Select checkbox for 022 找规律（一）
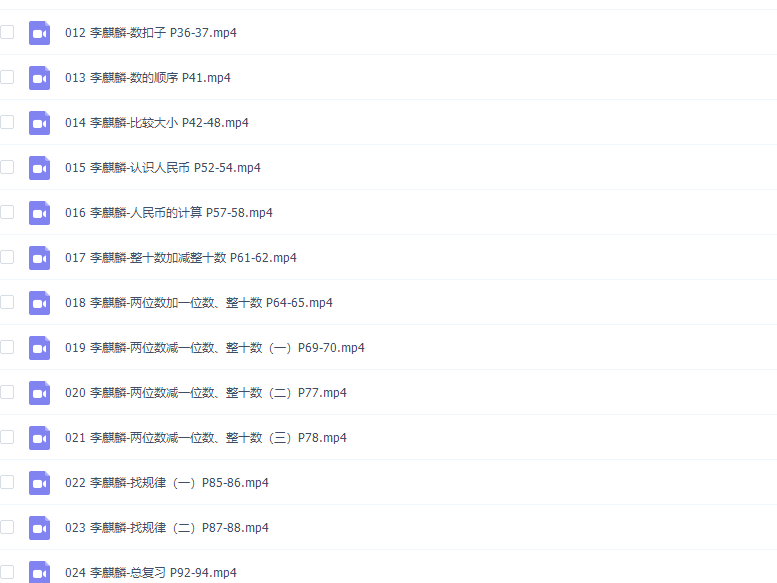The image size is (777, 583). pyautogui.click(x=7, y=482)
